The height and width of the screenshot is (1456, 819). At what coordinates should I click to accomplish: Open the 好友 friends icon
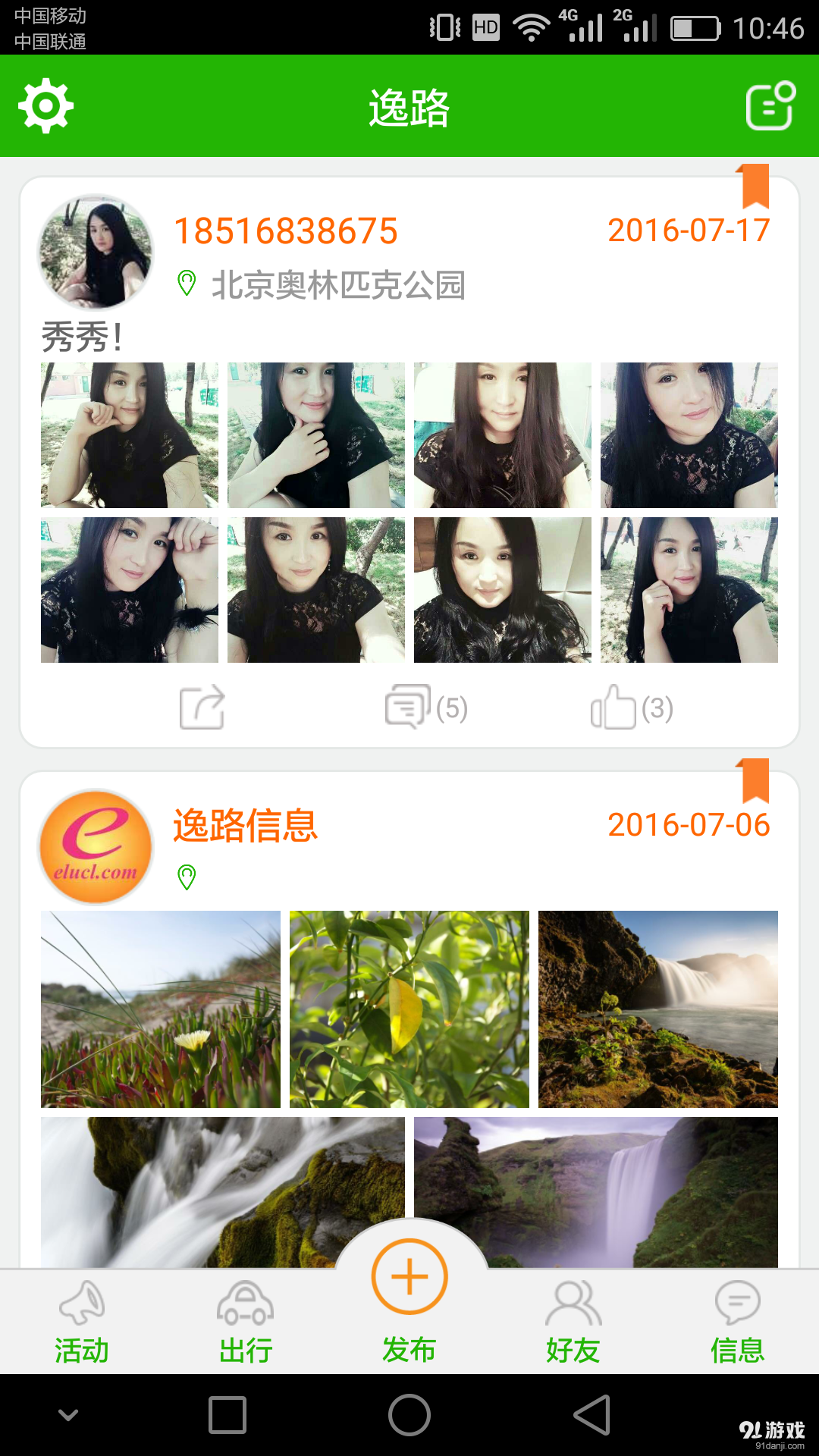click(x=573, y=1298)
